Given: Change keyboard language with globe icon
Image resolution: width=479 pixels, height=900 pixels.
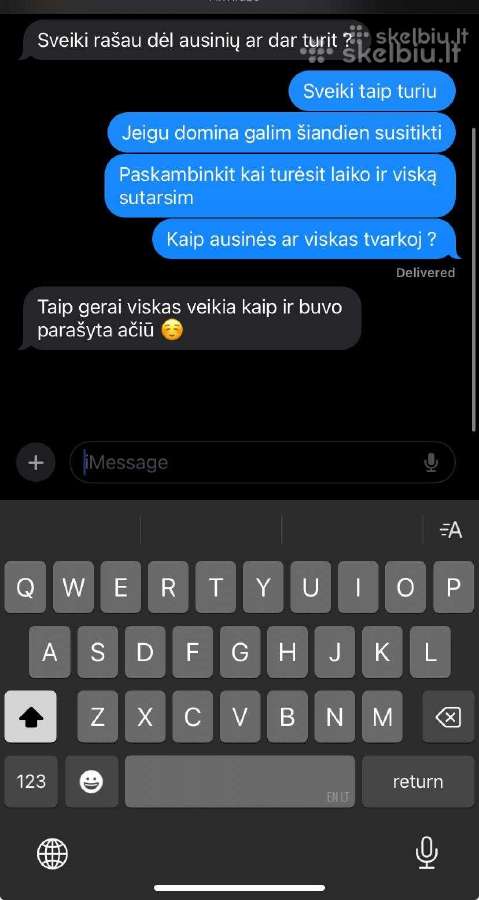Looking at the screenshot, I should [52, 852].
